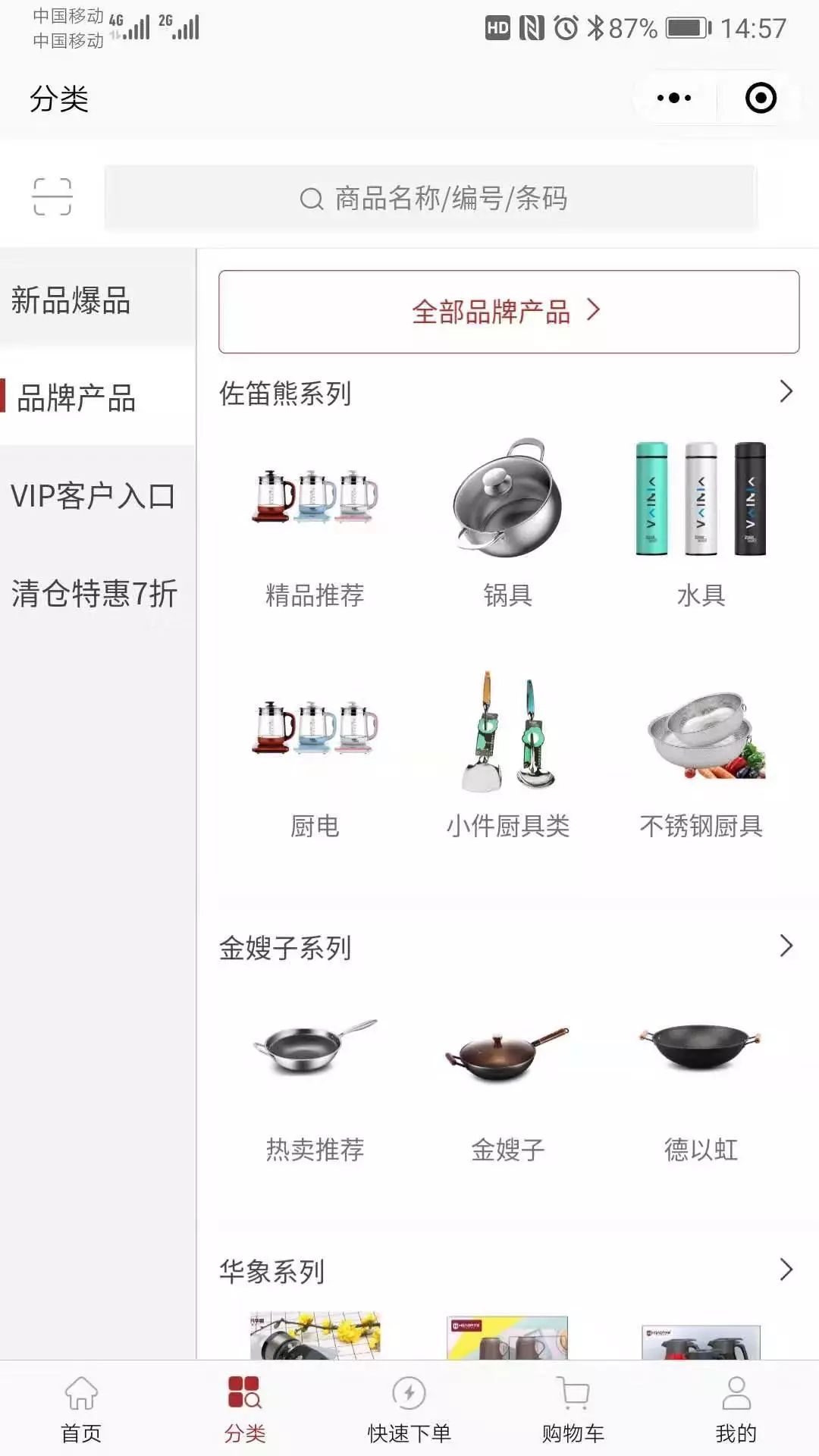Expand the 金嫂子系列 section
Viewport: 819px width, 1456px height.
(x=786, y=946)
